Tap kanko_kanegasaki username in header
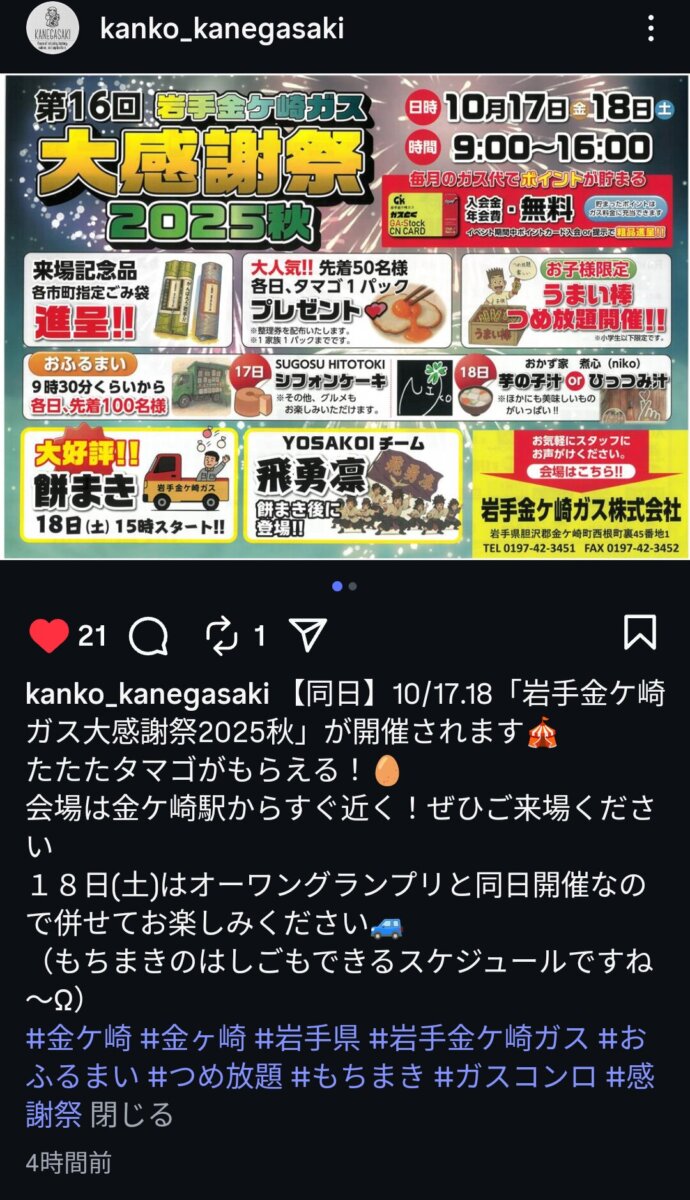 (x=222, y=28)
